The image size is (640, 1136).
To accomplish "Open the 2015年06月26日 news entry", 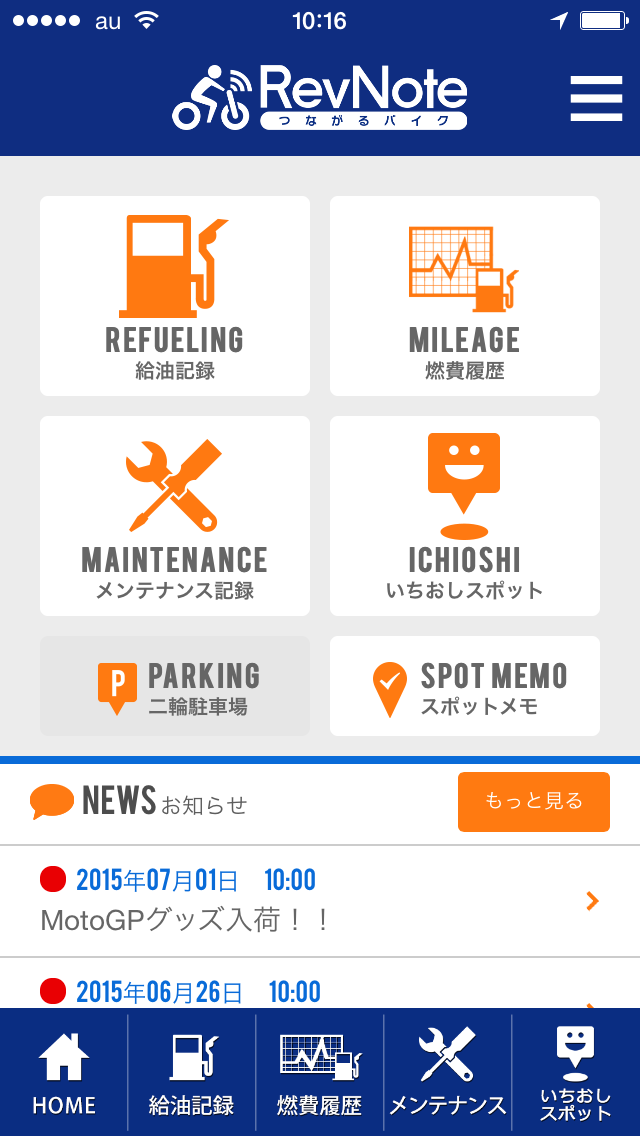I will [x=320, y=984].
